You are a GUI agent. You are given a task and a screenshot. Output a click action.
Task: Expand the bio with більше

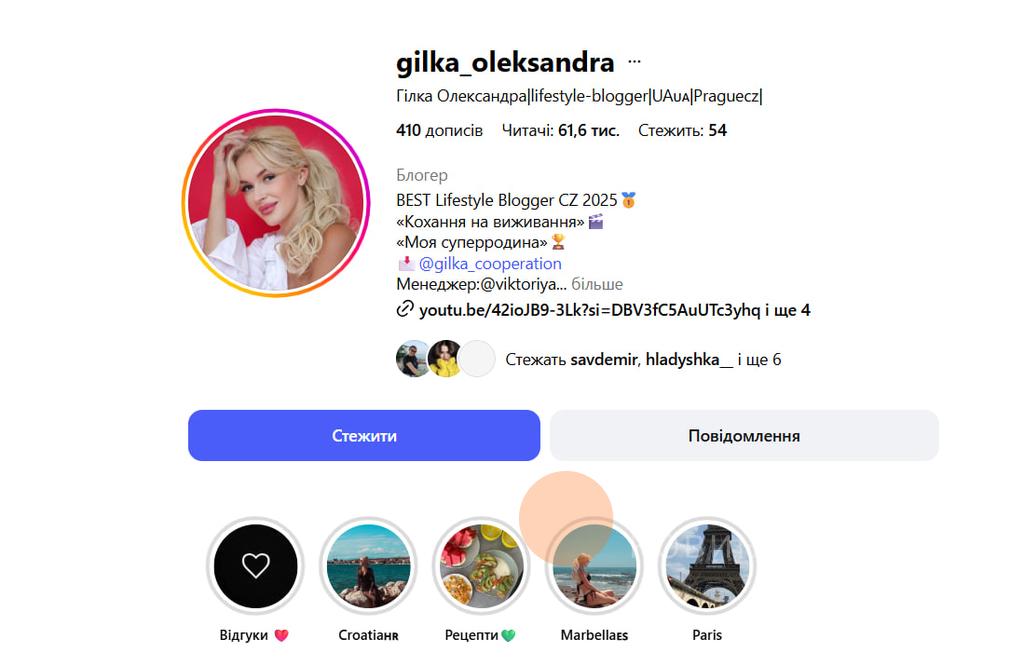(x=597, y=285)
